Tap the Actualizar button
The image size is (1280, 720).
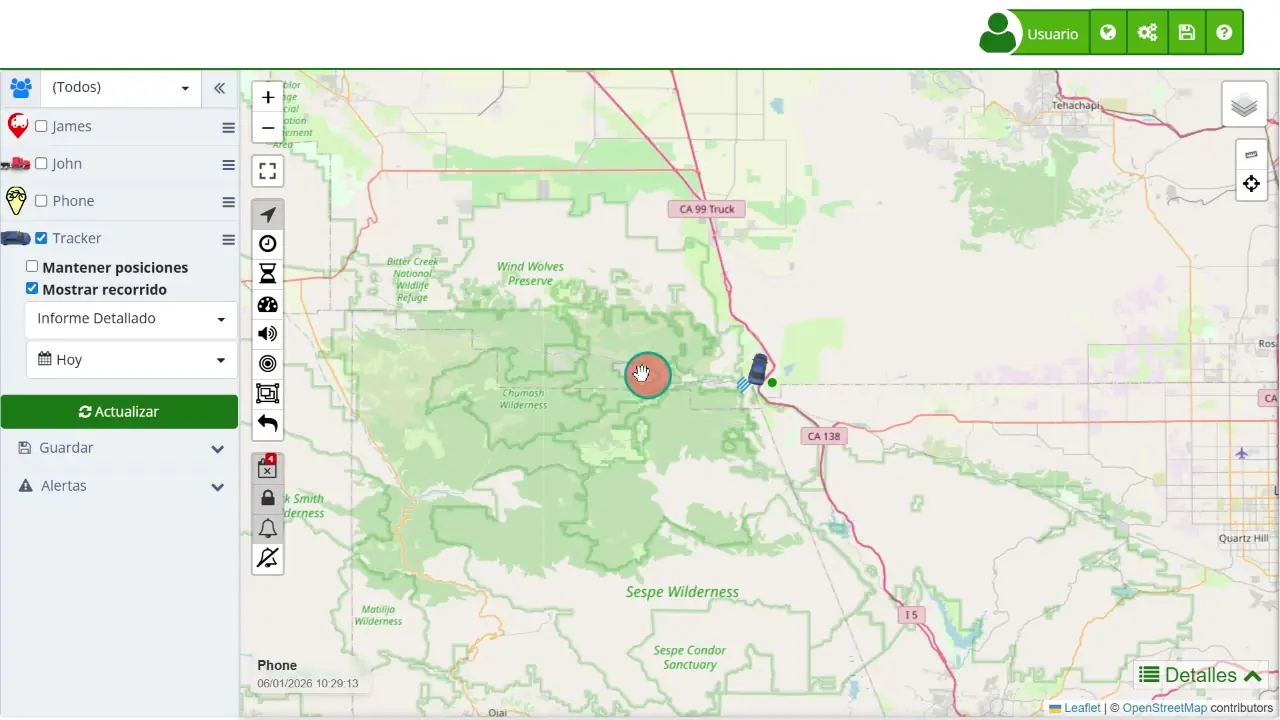pos(119,412)
